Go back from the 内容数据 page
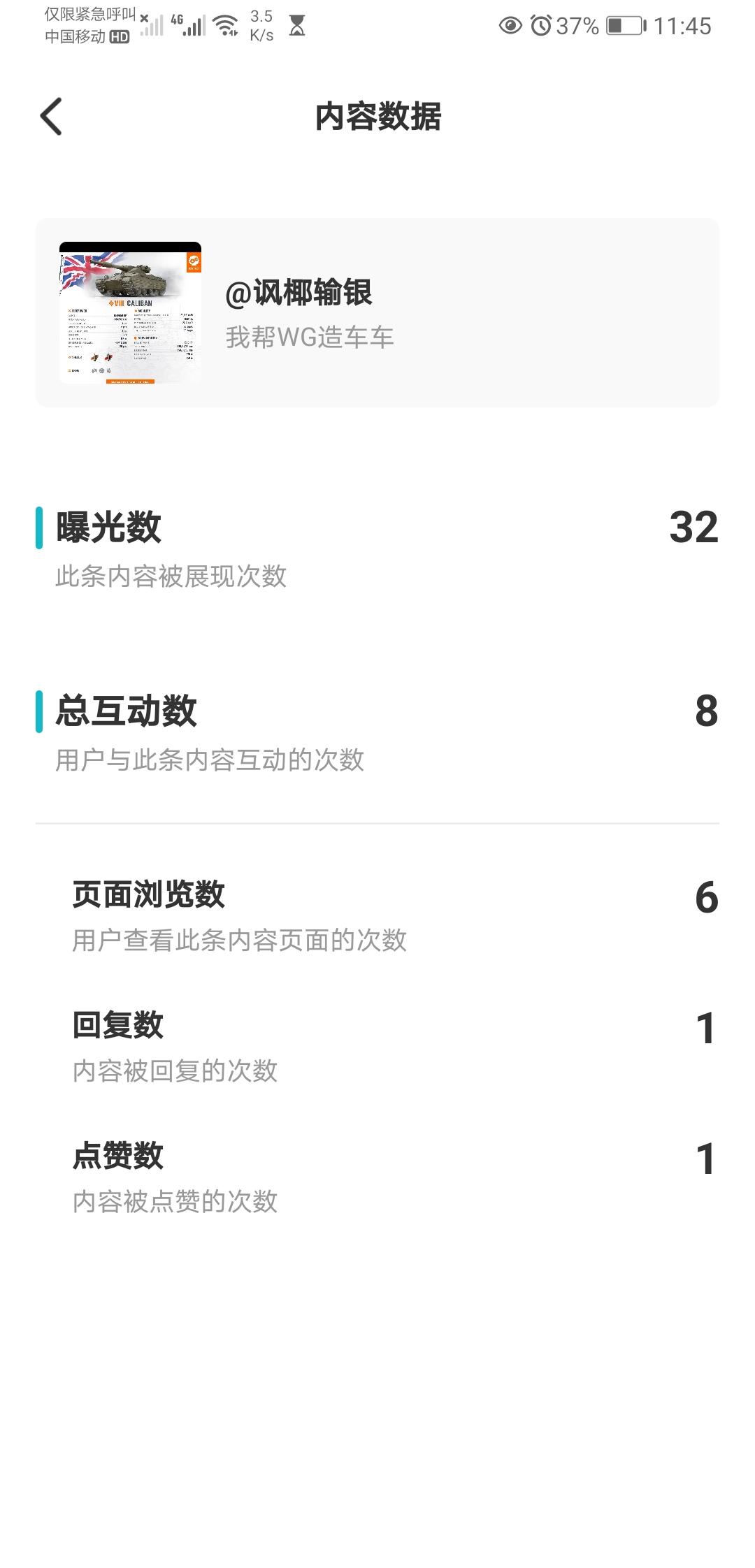 (51, 116)
